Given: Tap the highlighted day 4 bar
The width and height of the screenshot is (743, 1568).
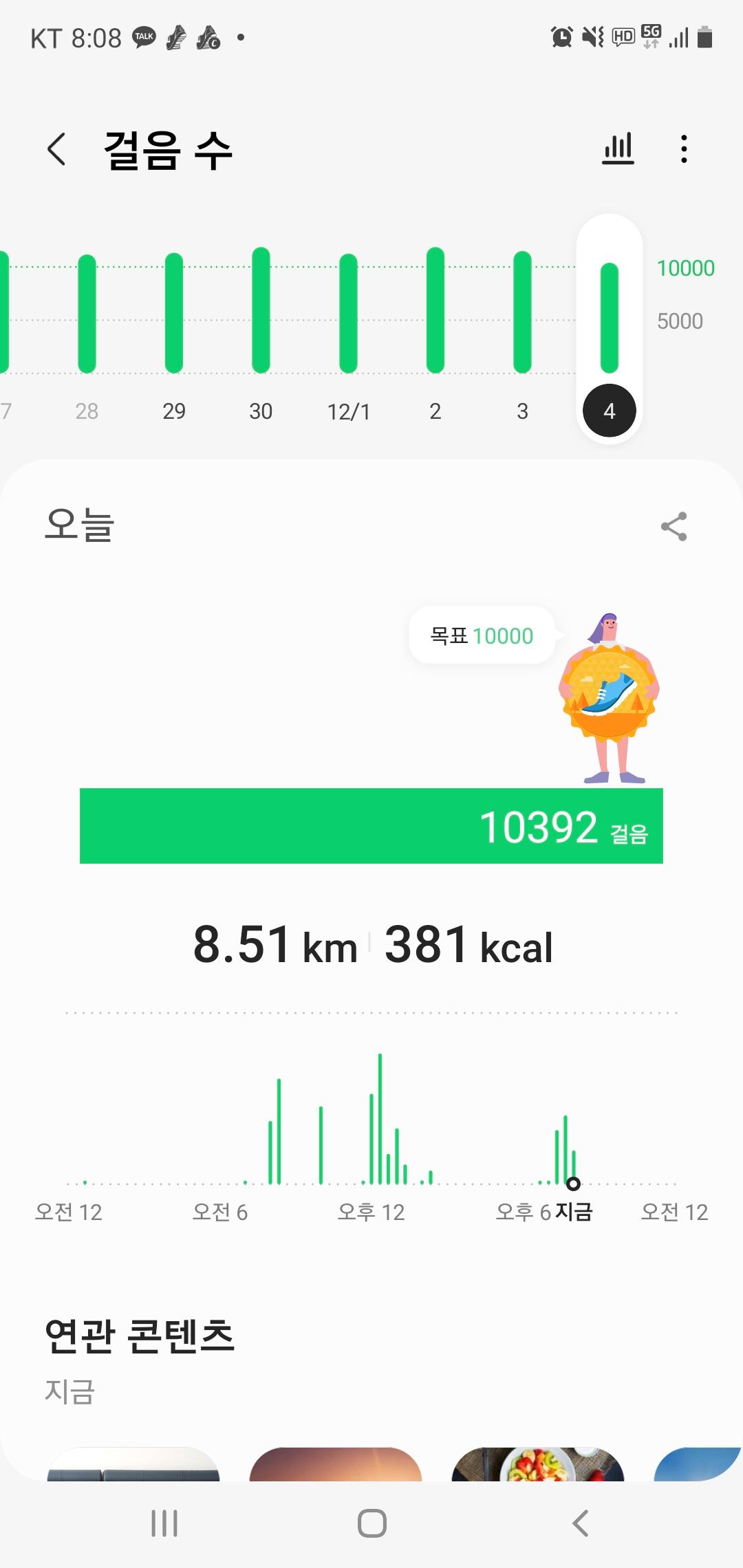Looking at the screenshot, I should 610,318.
